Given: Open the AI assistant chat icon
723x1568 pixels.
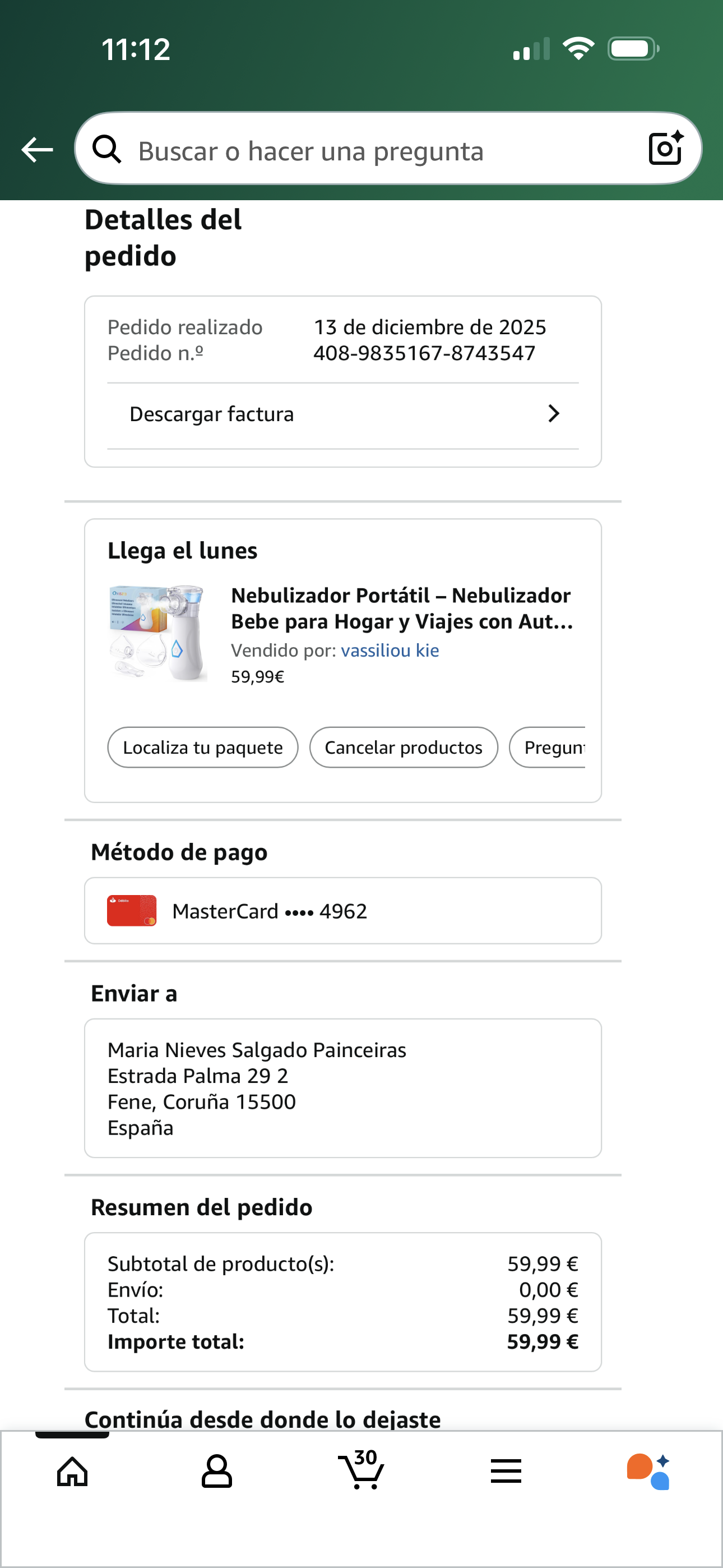Looking at the screenshot, I should pos(649,1472).
